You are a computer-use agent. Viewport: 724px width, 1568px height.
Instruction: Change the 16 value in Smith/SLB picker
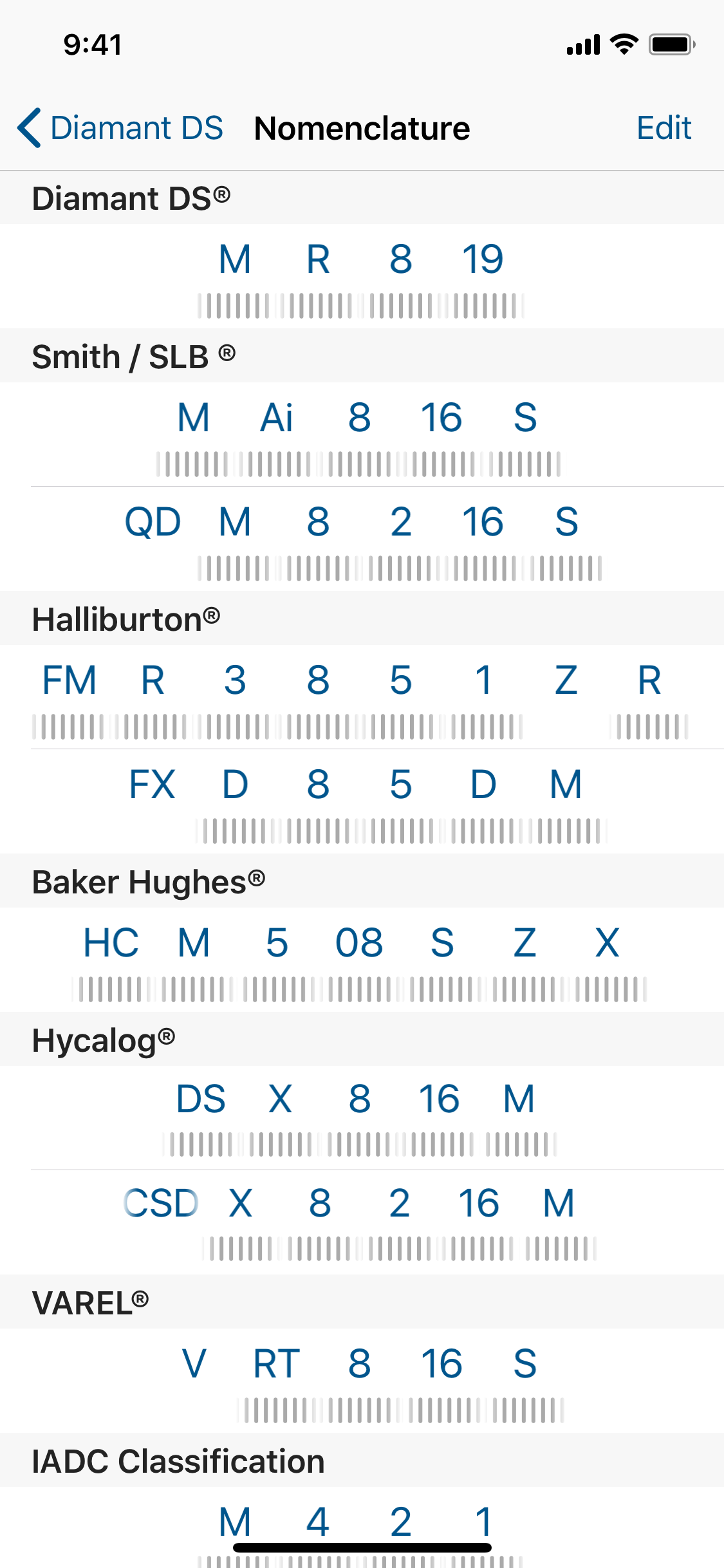[x=443, y=418]
